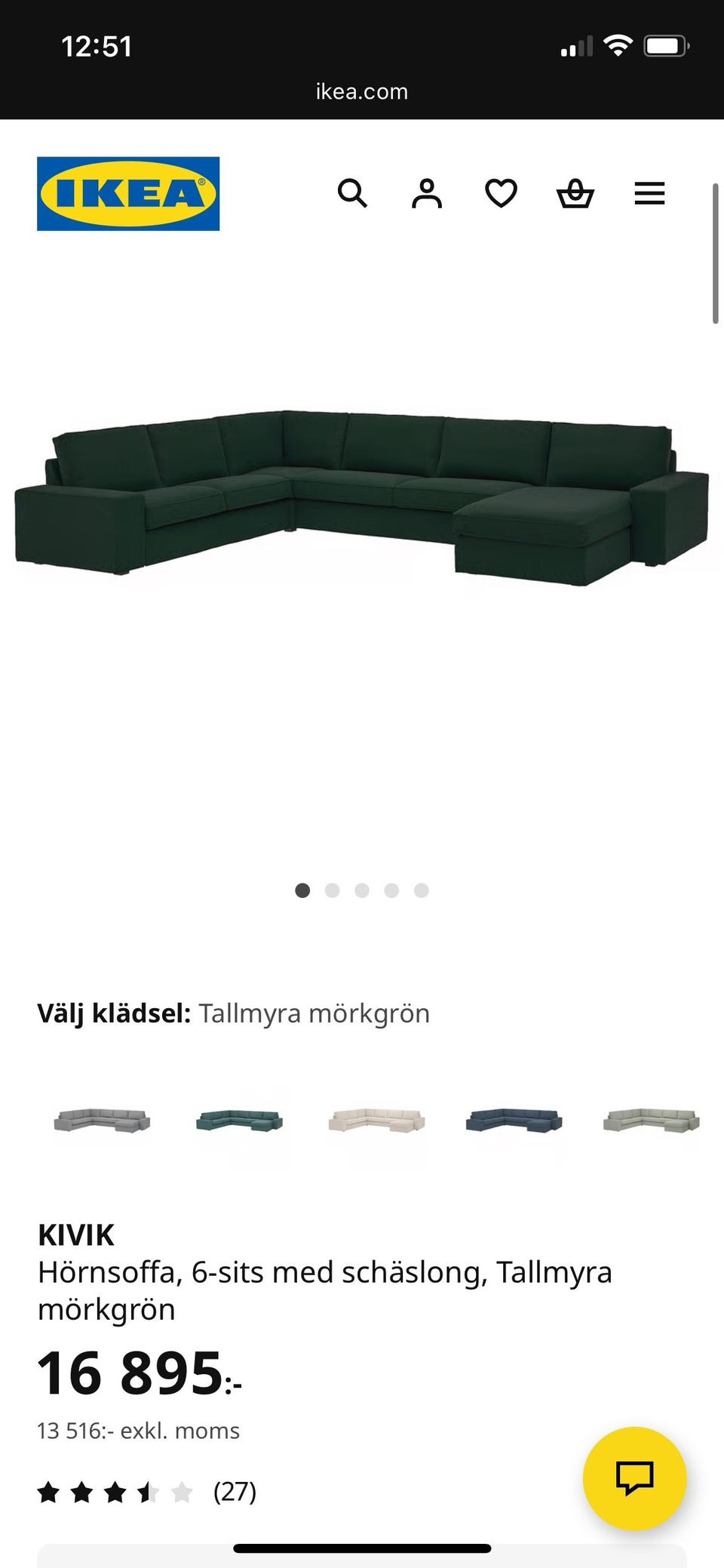The width and height of the screenshot is (724, 1568).
Task: Click the star rating display
Action: (x=112, y=1490)
